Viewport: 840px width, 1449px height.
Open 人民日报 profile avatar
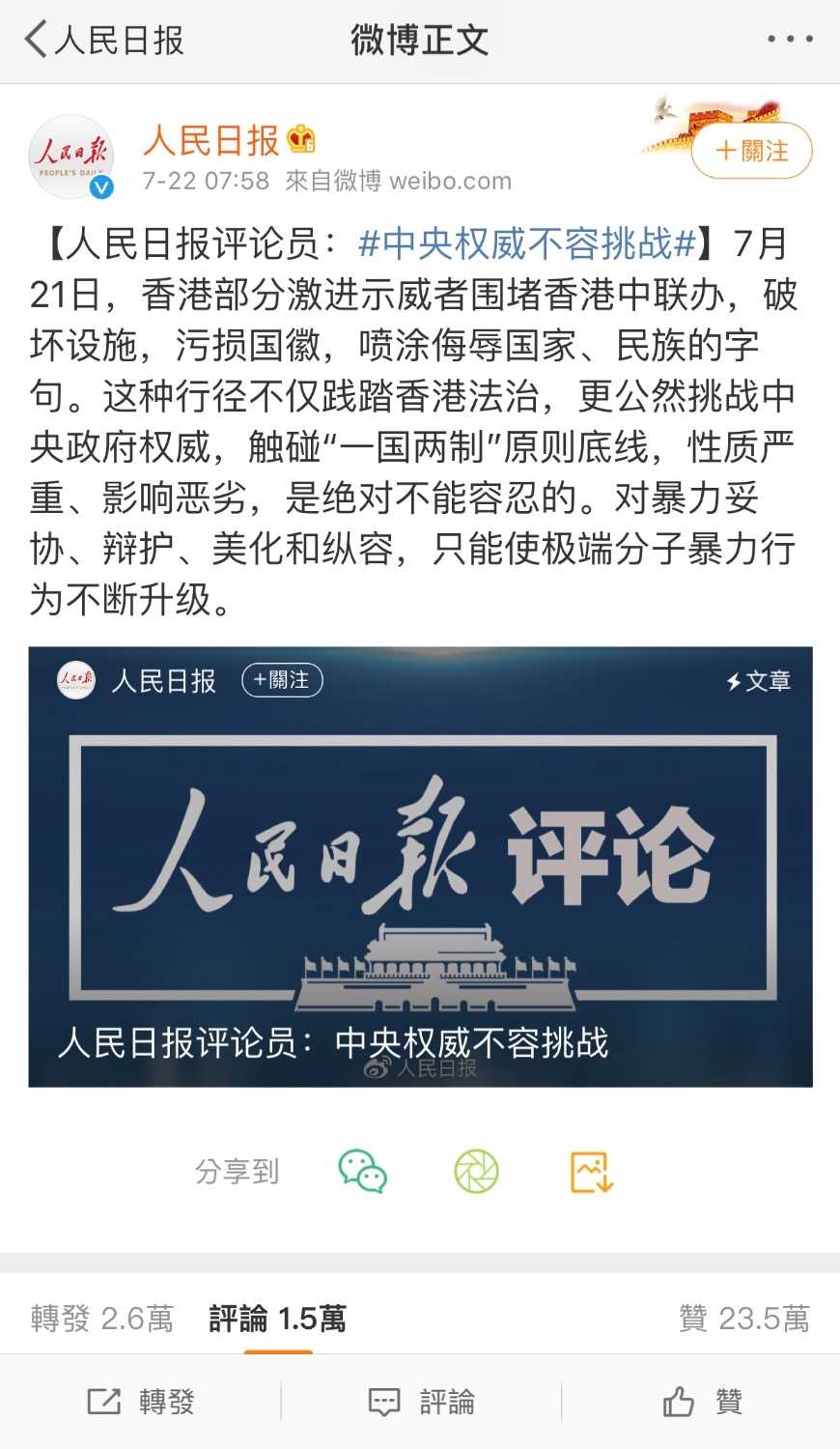tap(71, 157)
